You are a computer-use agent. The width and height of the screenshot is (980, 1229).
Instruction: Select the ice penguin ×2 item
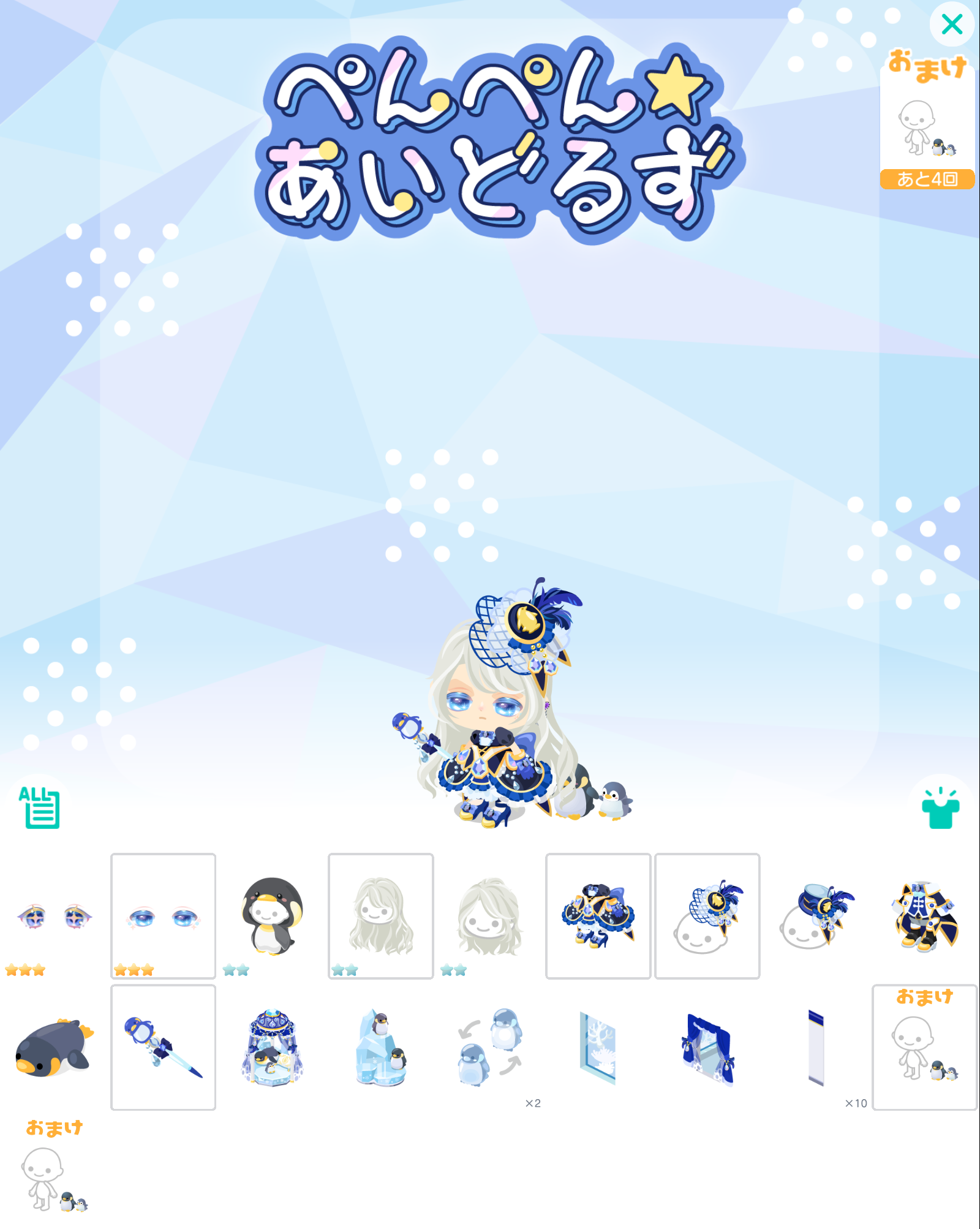click(x=489, y=1048)
